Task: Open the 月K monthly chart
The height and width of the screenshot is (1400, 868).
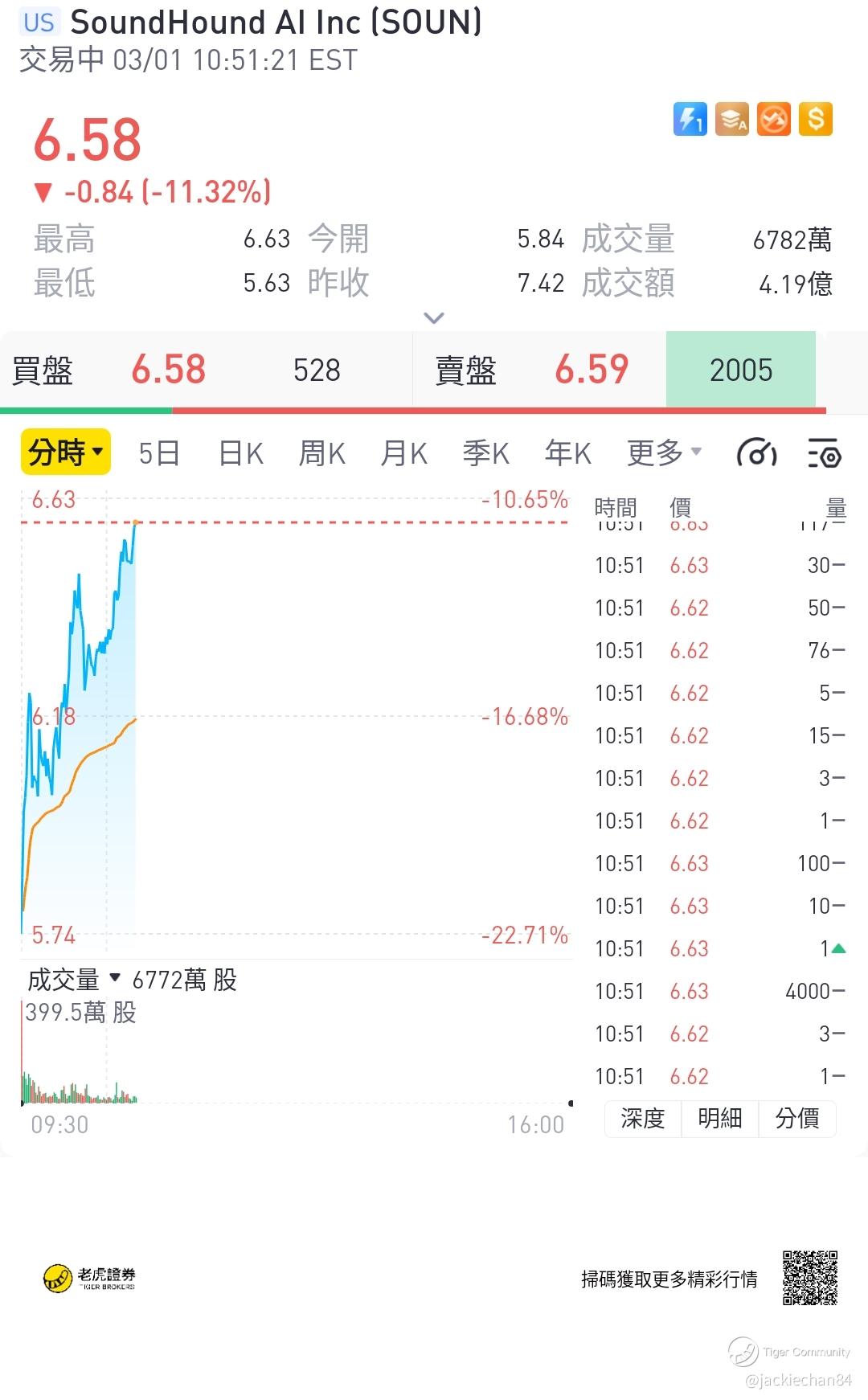Action: tap(403, 453)
